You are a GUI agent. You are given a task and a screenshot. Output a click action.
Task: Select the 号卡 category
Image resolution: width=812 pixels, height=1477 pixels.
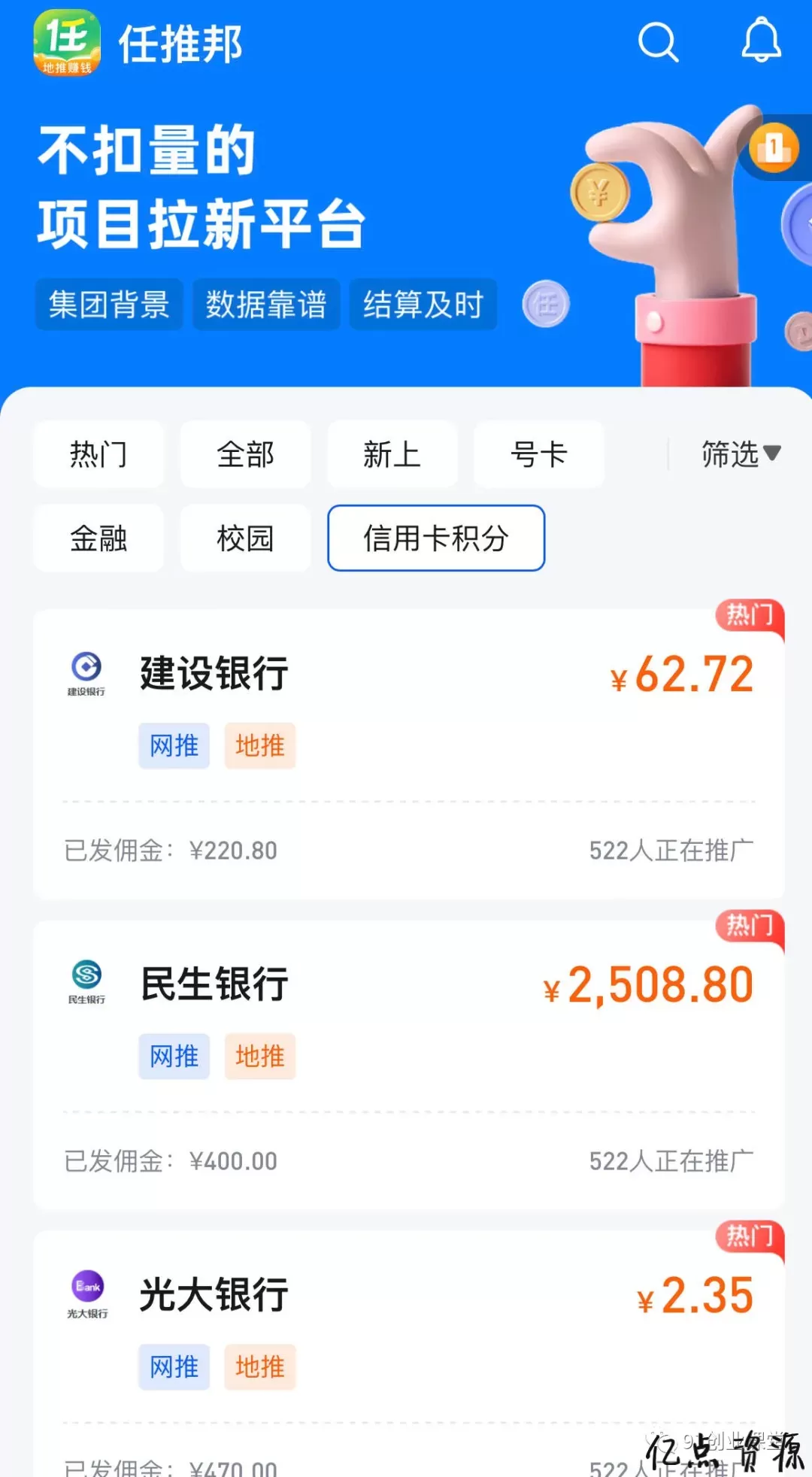coord(538,455)
